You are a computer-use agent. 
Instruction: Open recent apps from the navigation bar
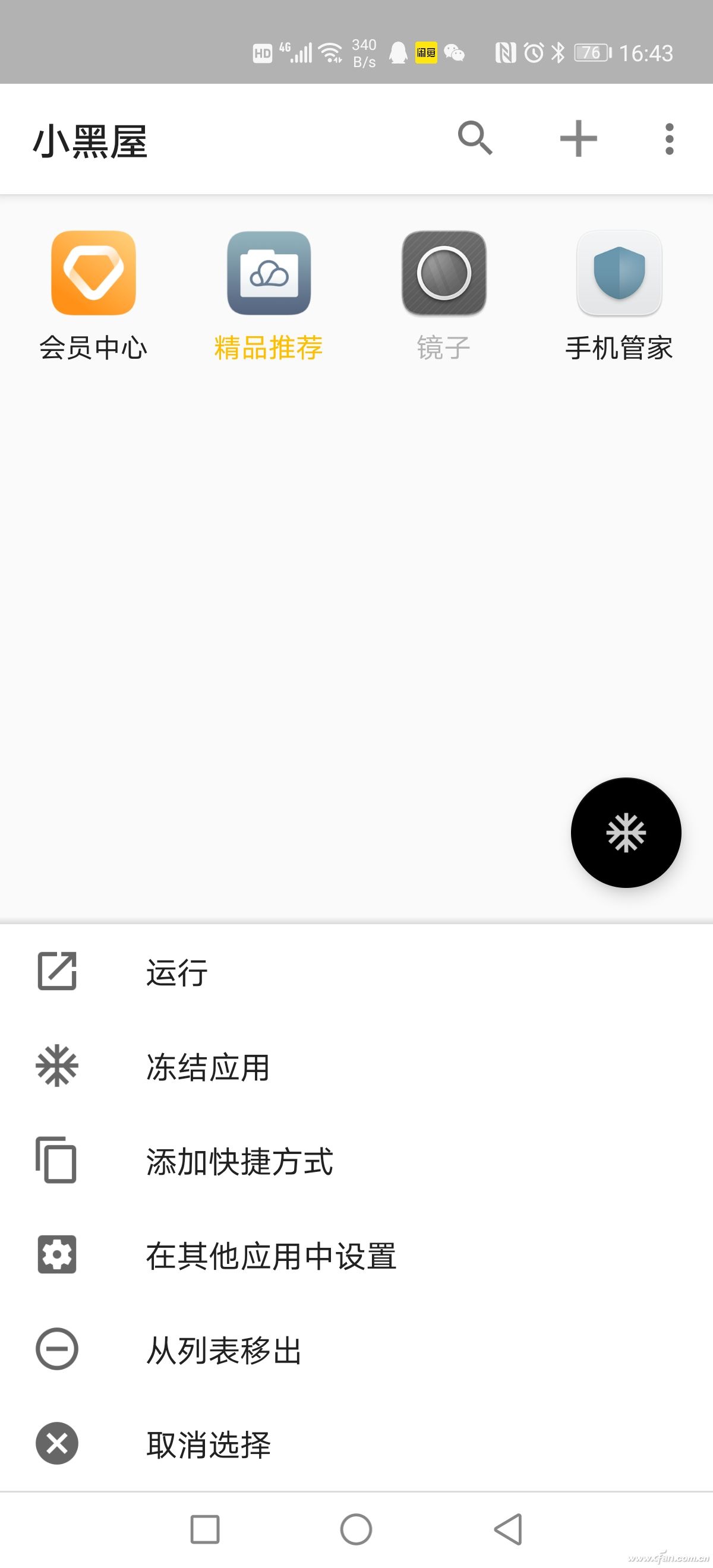204,1528
